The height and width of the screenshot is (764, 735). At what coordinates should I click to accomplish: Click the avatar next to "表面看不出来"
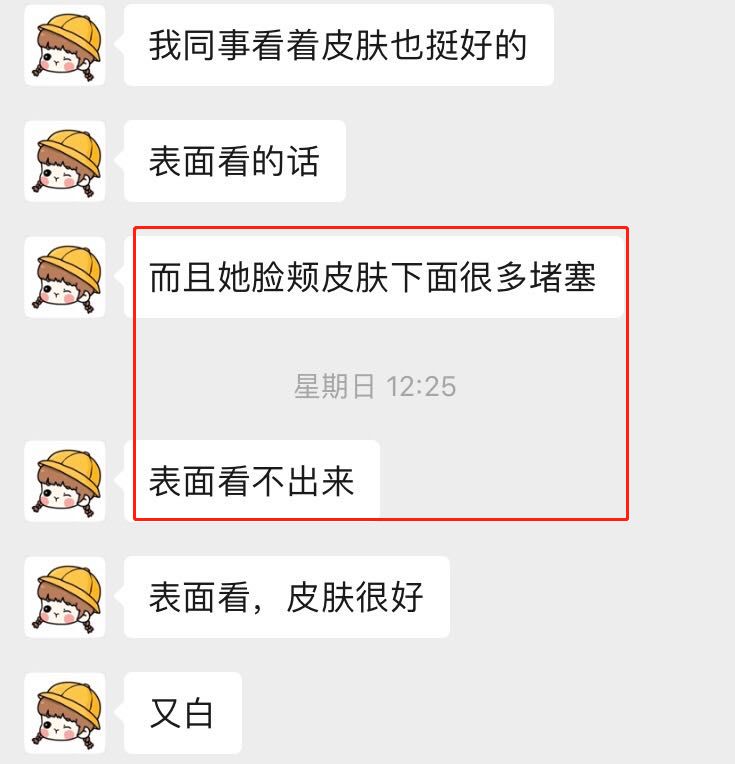64,479
